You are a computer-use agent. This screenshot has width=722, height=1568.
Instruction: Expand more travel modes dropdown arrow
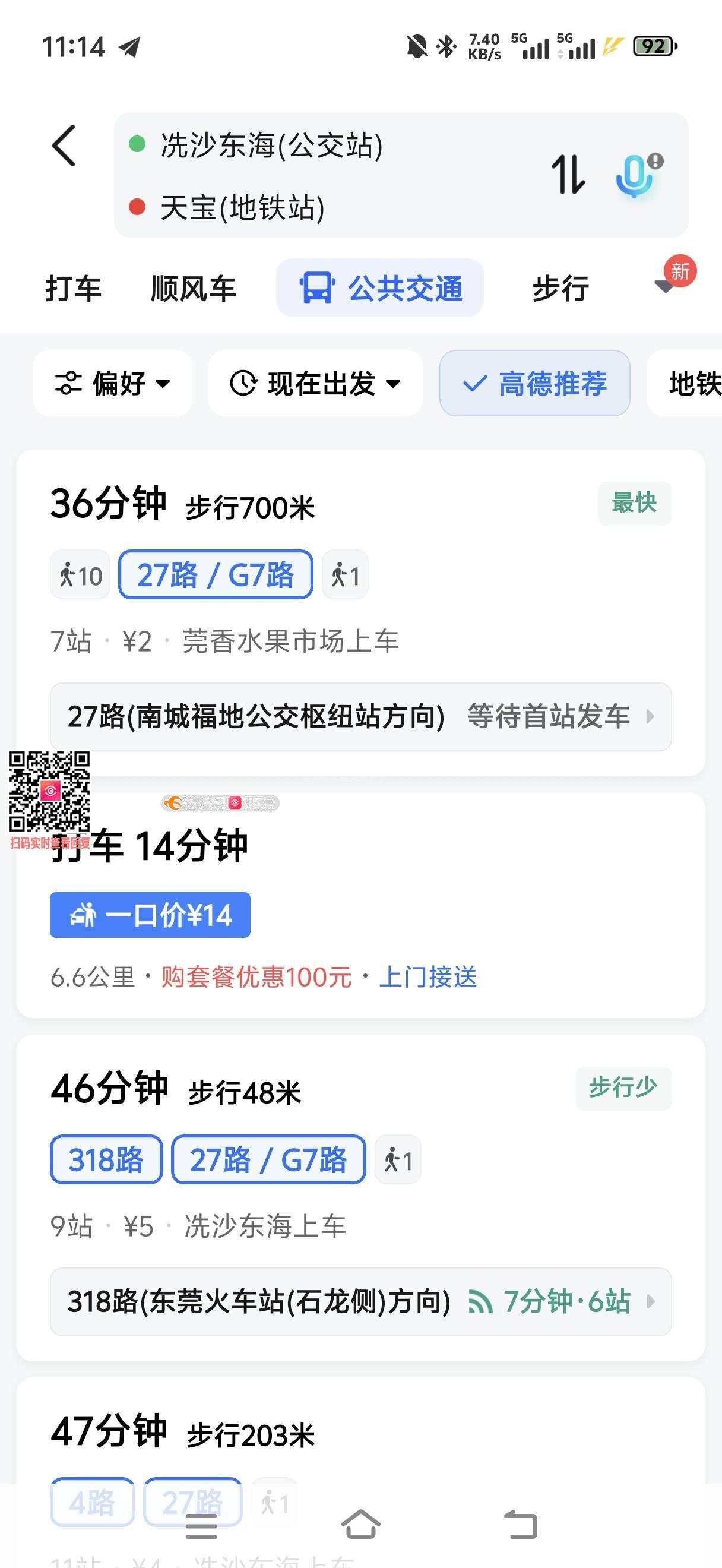point(665,286)
